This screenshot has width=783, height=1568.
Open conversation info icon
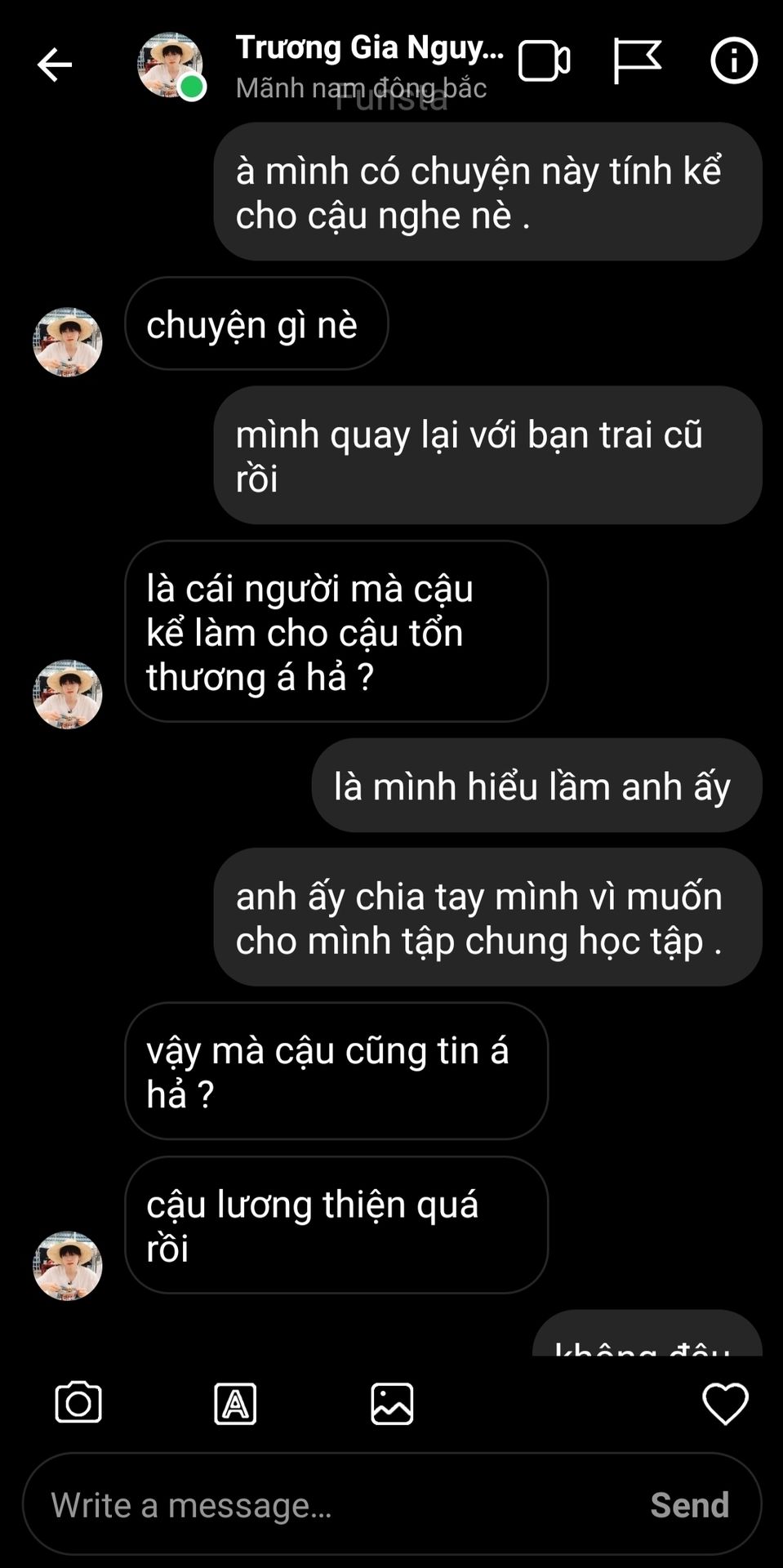point(733,61)
